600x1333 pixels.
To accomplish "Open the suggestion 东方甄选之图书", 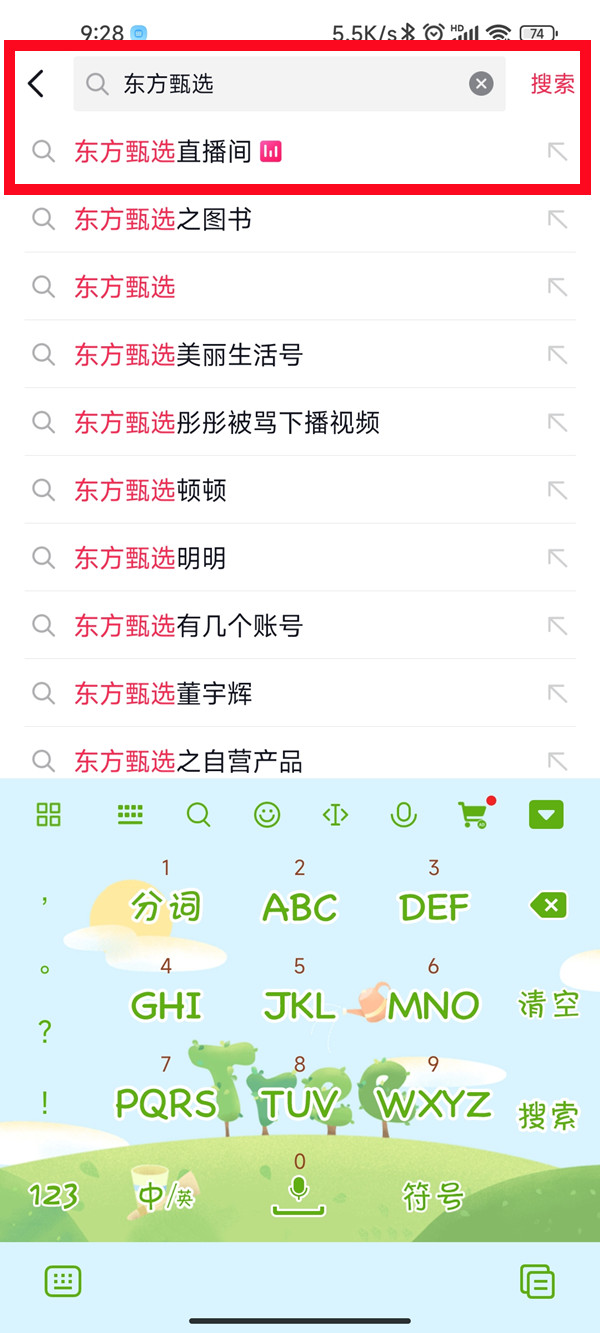I will tap(163, 219).
